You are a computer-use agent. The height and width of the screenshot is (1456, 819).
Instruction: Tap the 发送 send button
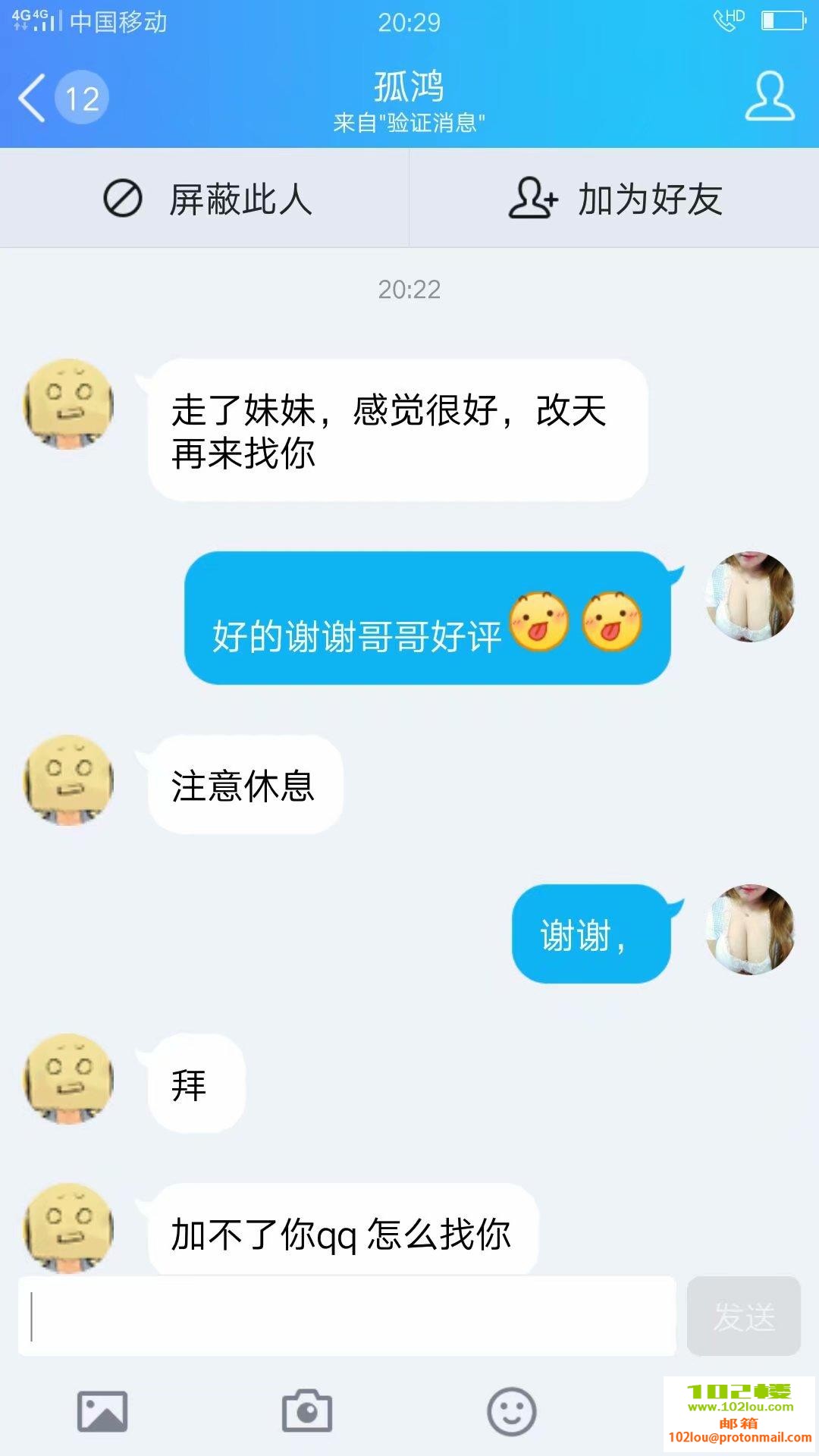[x=743, y=1316]
